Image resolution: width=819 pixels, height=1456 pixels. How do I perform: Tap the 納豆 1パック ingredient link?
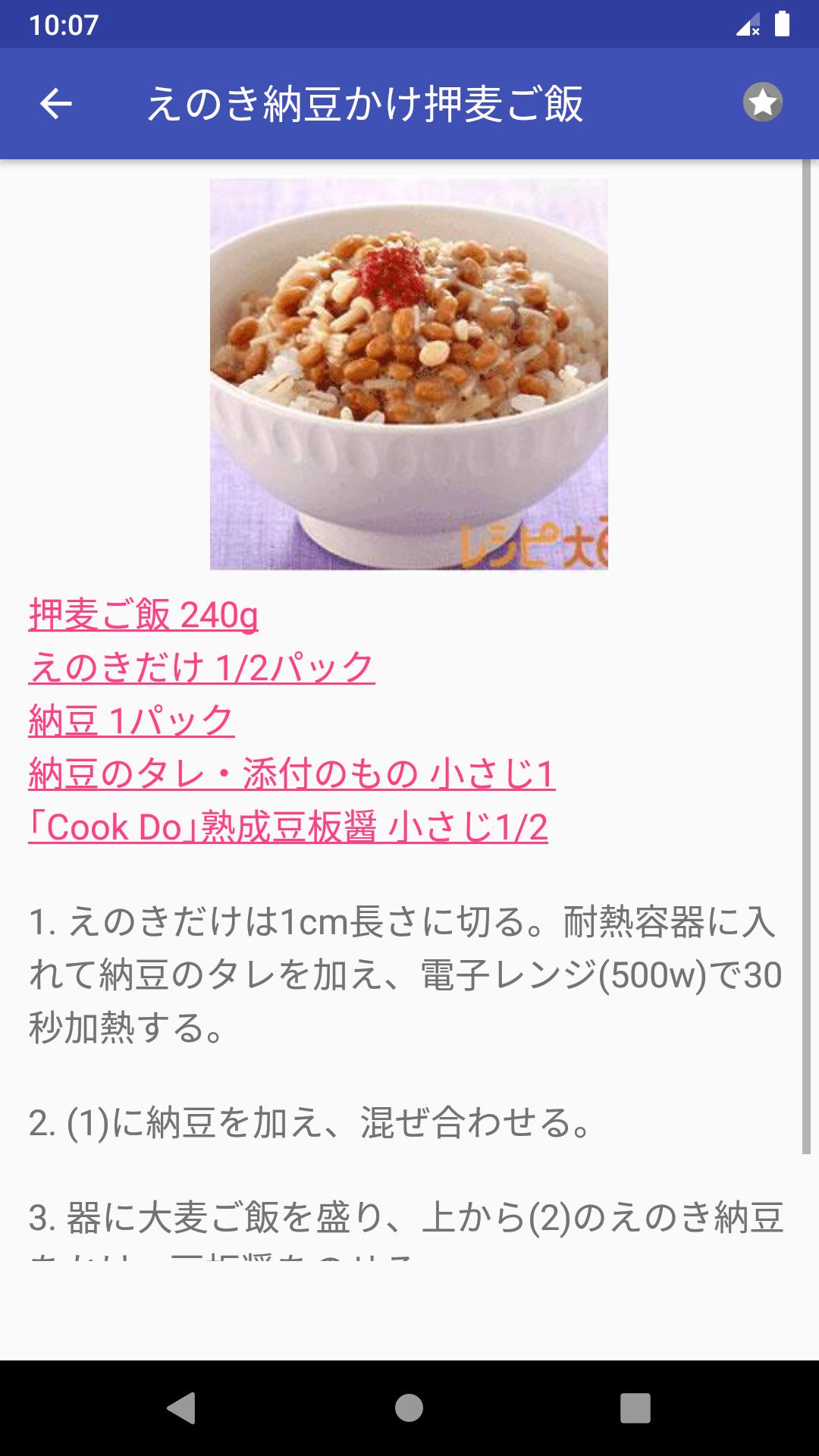pyautogui.click(x=131, y=720)
